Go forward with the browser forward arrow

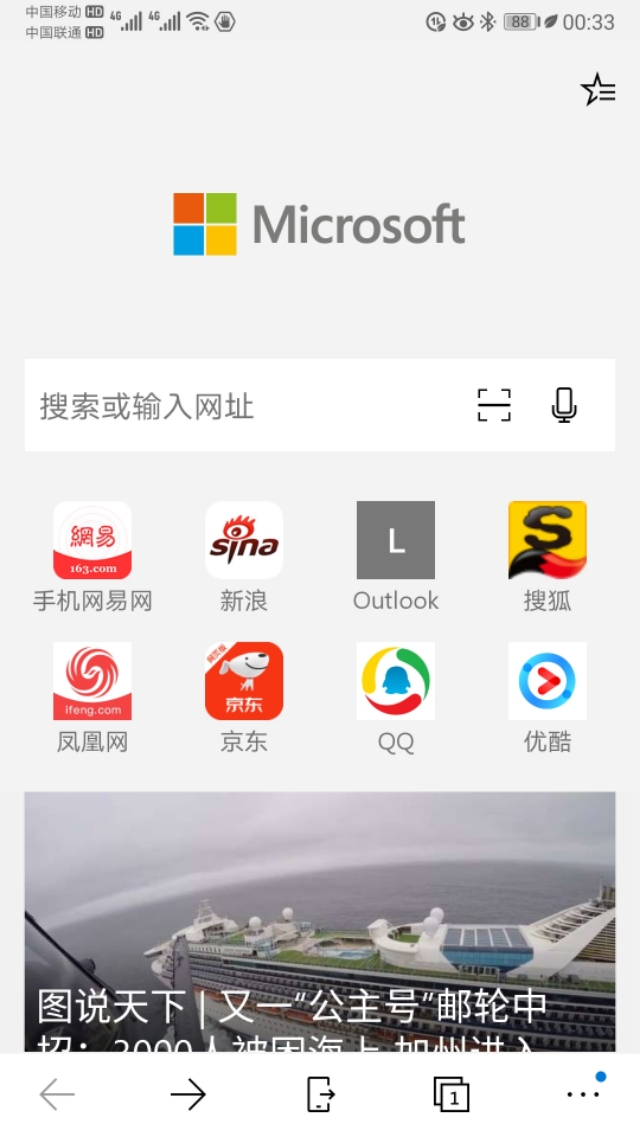[x=188, y=1095]
